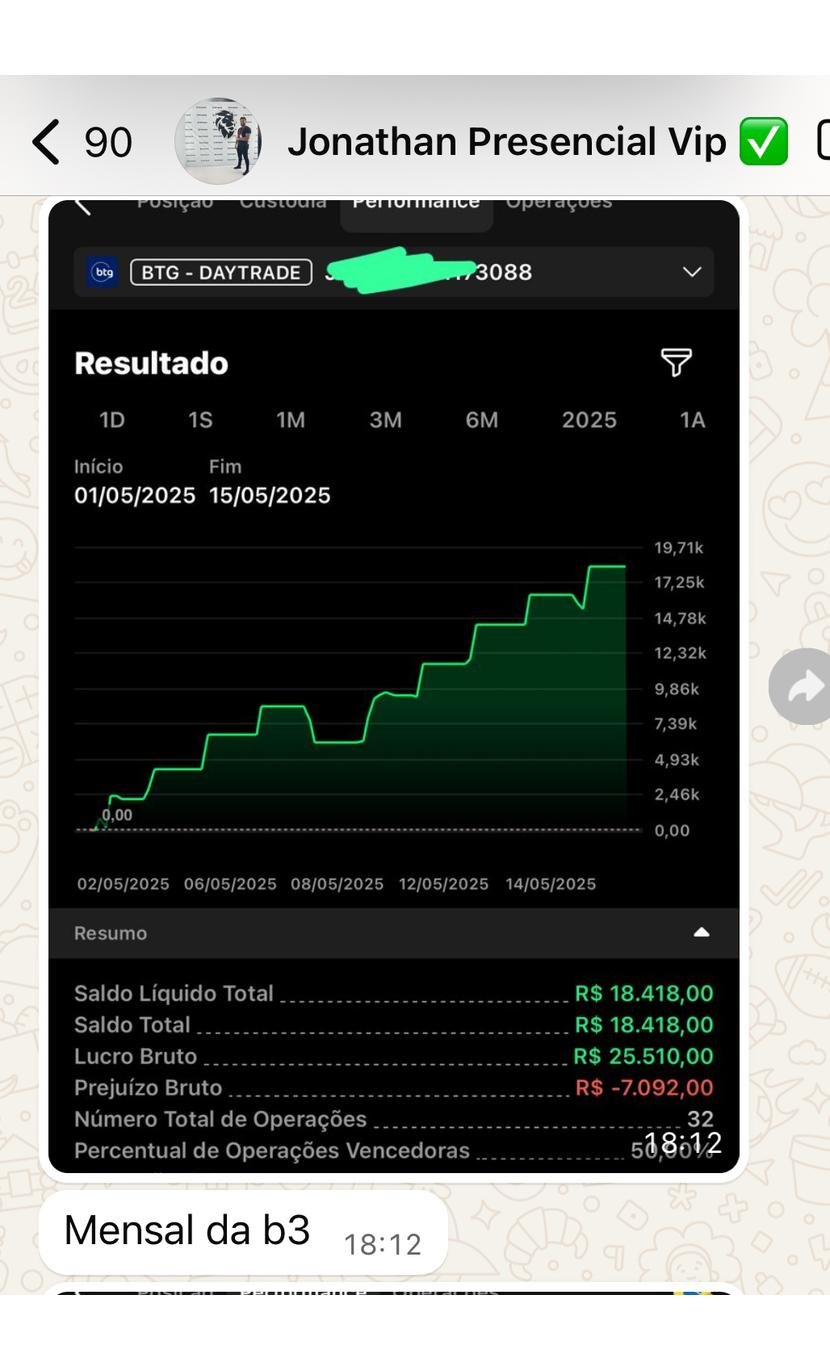Image resolution: width=830 pixels, height=1370 pixels.
Task: Go back to the chat list
Action: tap(46, 141)
